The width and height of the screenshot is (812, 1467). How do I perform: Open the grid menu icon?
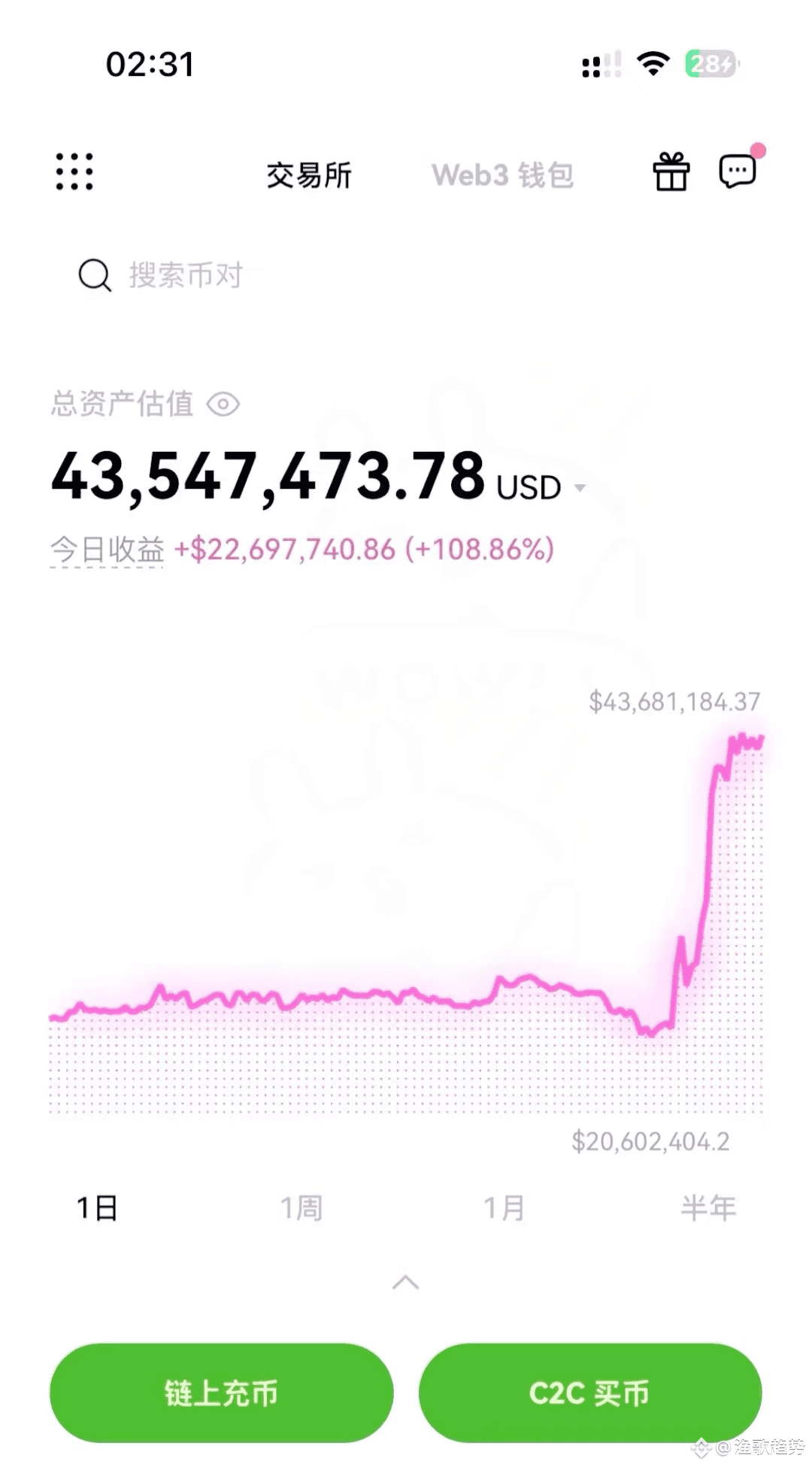[x=74, y=172]
